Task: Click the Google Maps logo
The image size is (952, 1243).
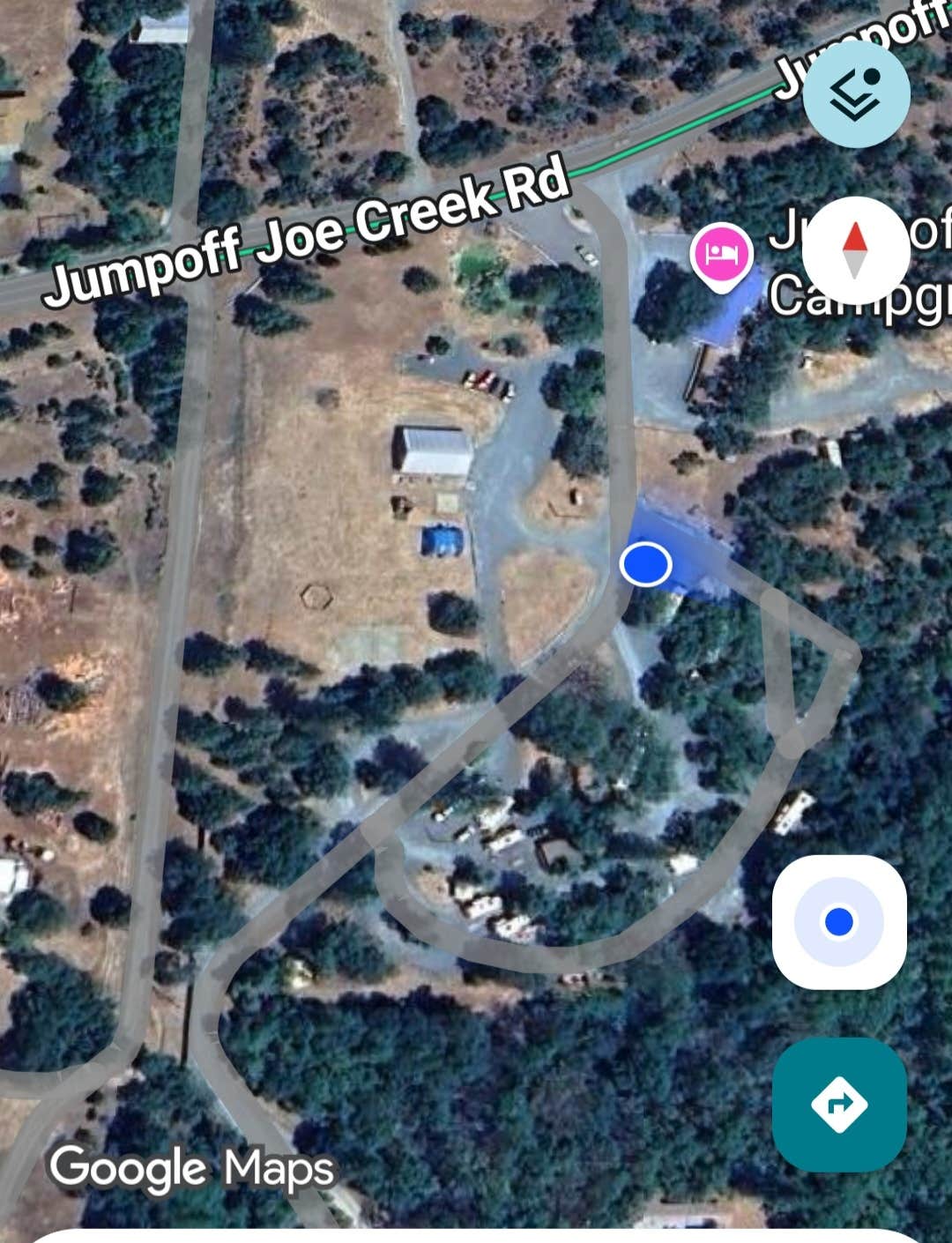Action: (x=190, y=1170)
